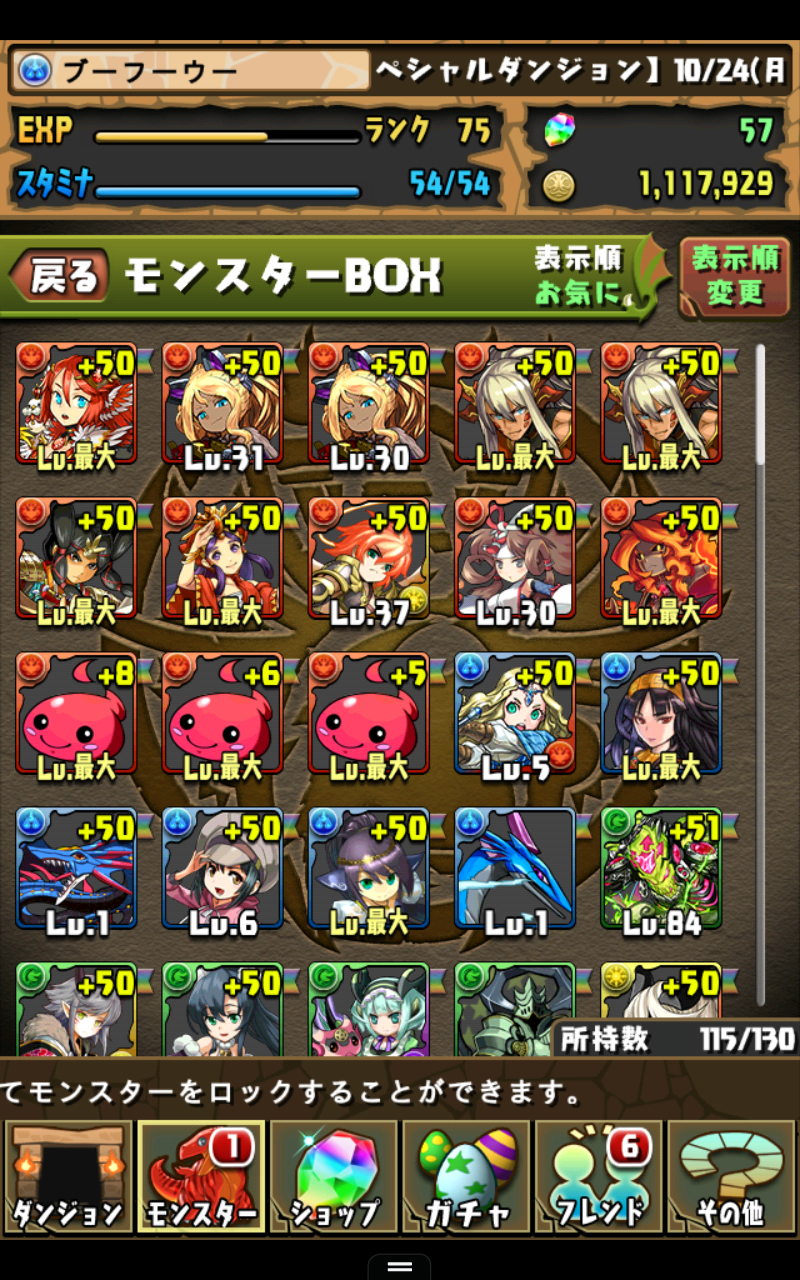The height and width of the screenshot is (1280, 800).
Task: Open the 表示順変更 sort order button
Action: tap(735, 278)
